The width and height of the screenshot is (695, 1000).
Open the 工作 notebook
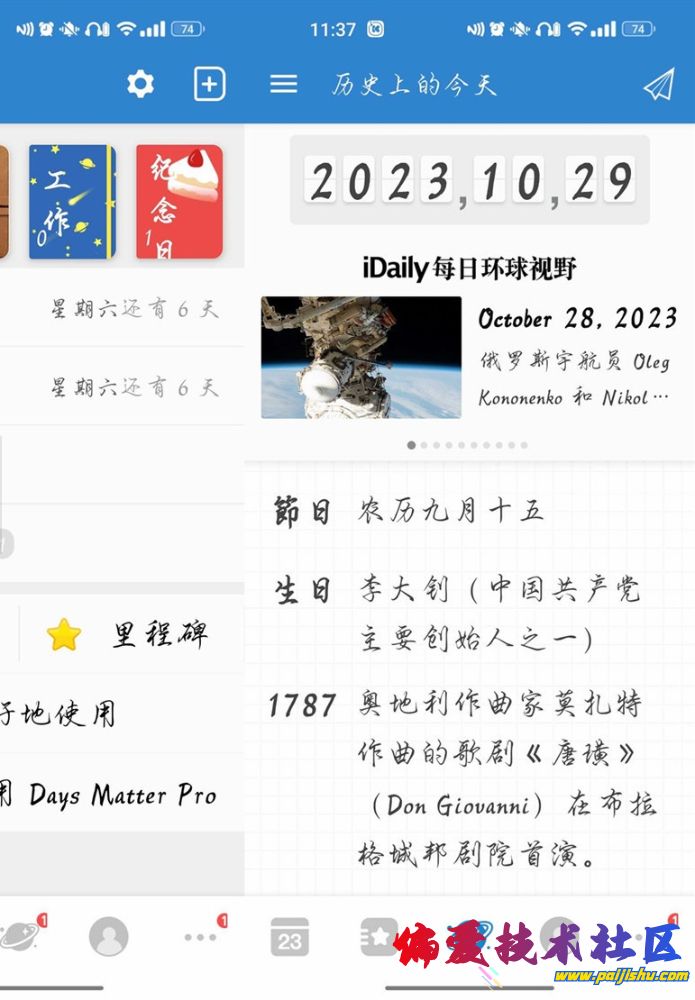tap(72, 202)
